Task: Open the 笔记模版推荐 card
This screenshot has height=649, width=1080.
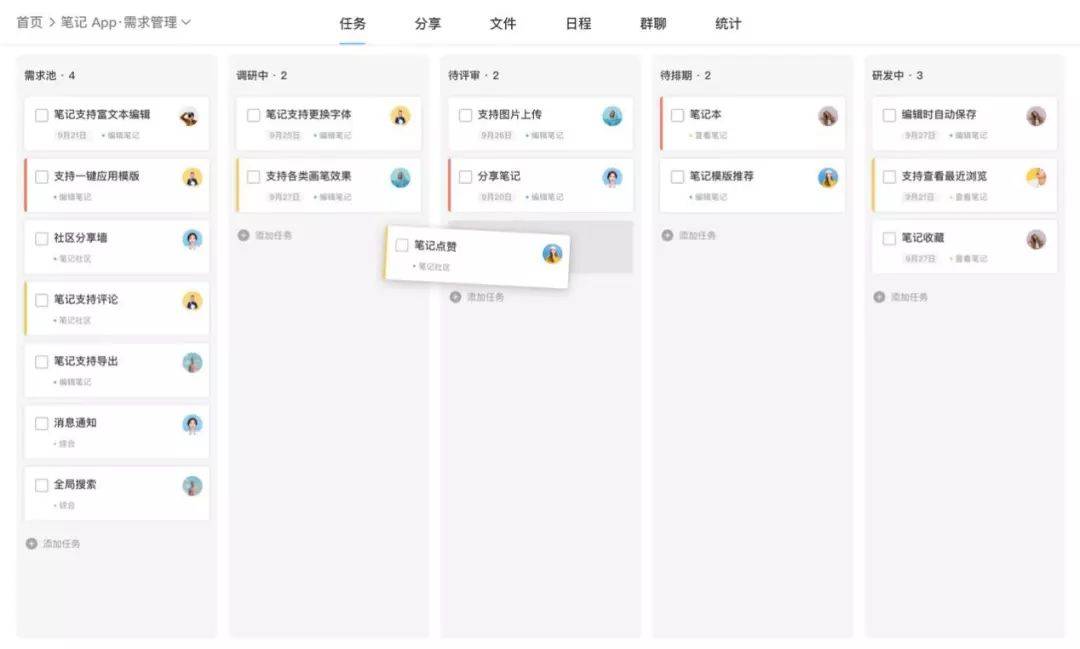Action: click(x=722, y=176)
